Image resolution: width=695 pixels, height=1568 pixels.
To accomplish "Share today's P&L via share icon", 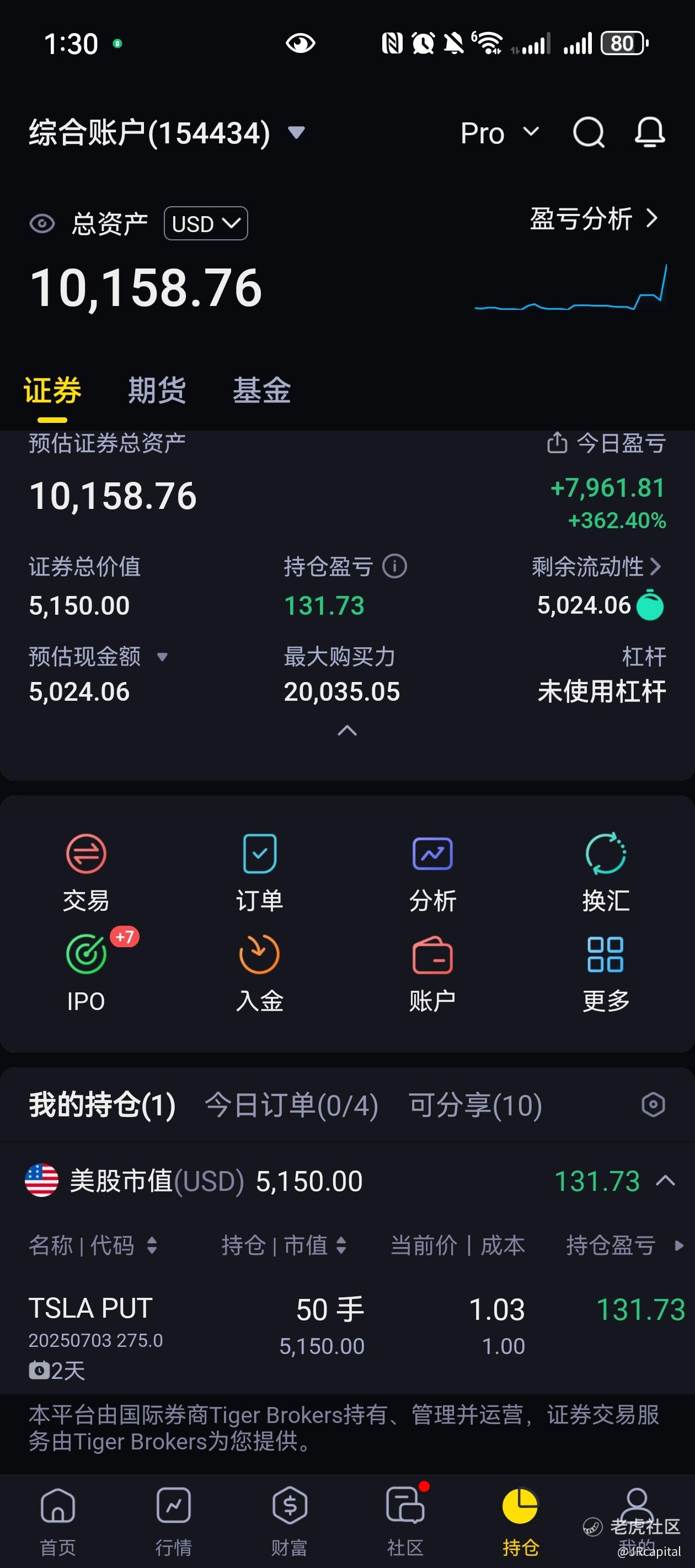I will pos(557,443).
